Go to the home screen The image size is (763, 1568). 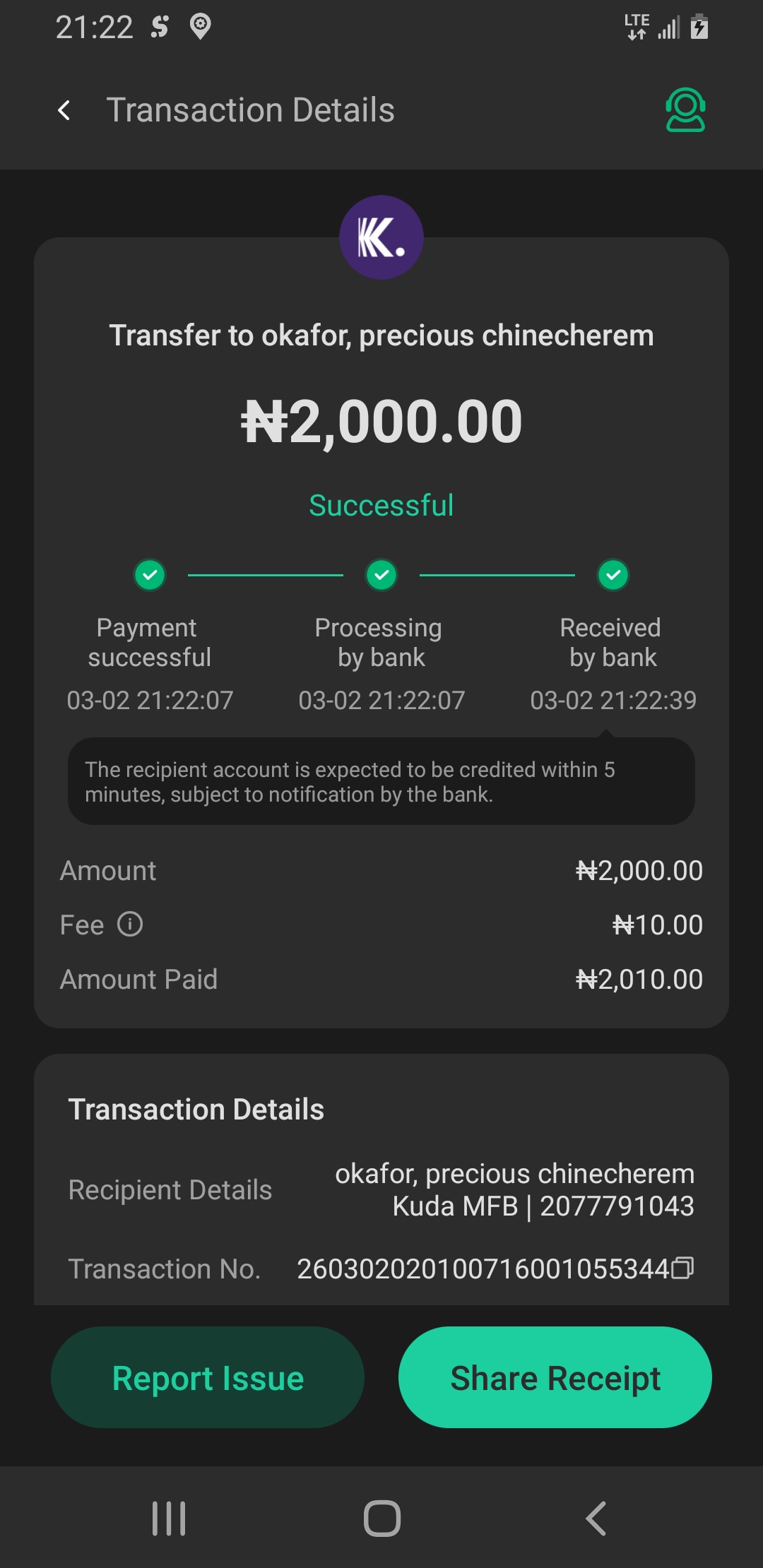(381, 1519)
